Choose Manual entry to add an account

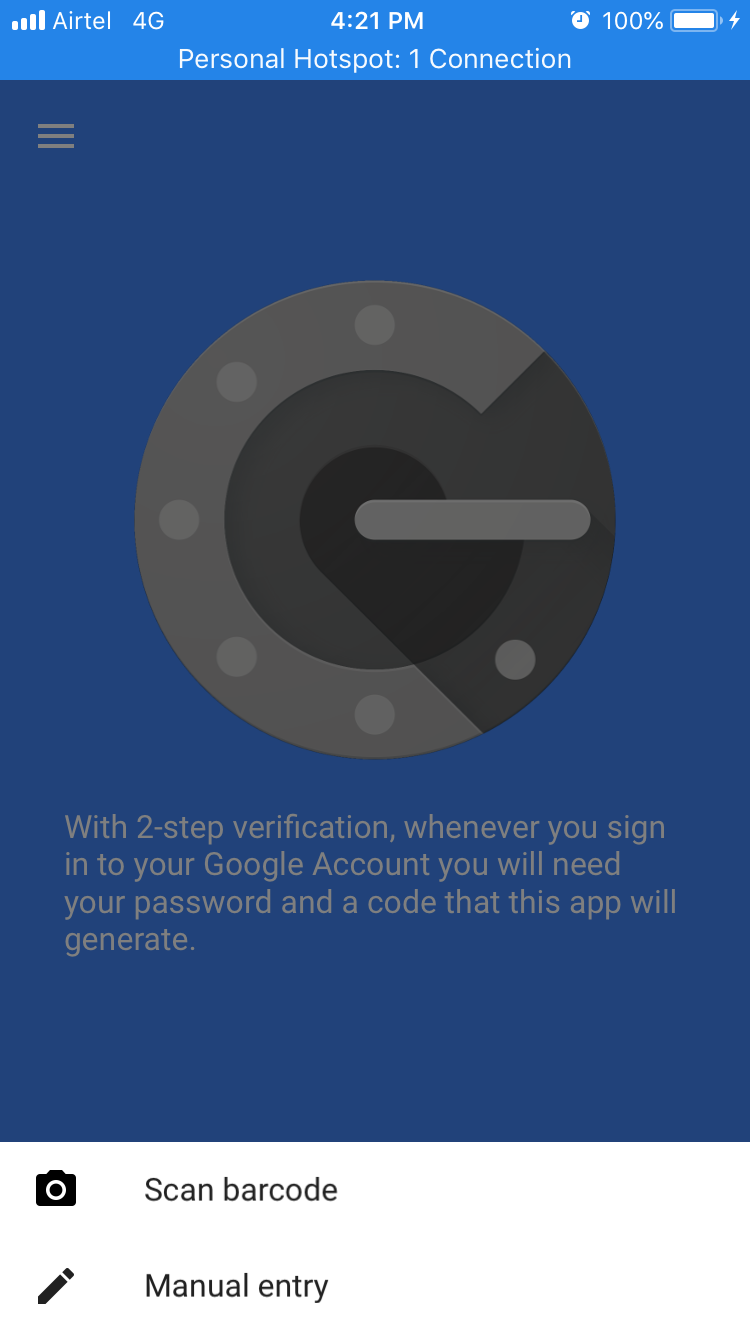(x=236, y=1285)
